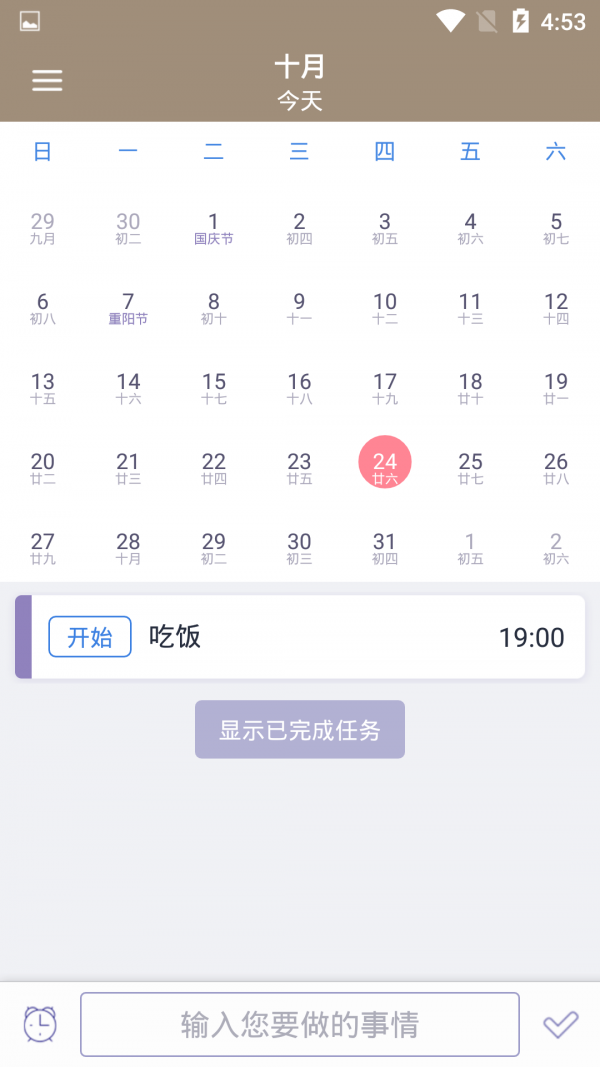Viewport: 600px width, 1067px height.
Task: Pick October 15 in the calendar
Action: pyautogui.click(x=213, y=388)
